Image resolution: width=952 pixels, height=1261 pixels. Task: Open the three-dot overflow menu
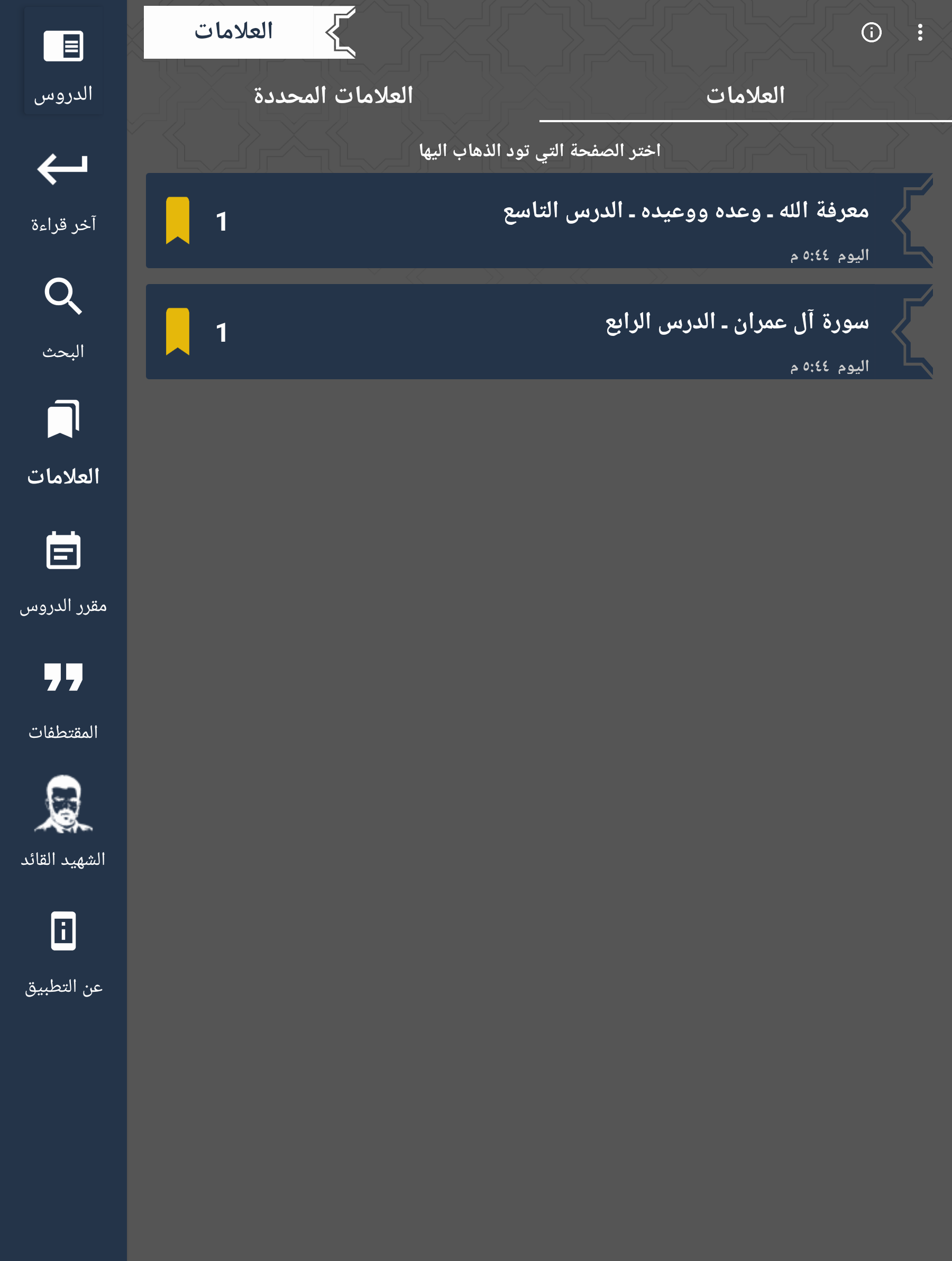click(920, 32)
